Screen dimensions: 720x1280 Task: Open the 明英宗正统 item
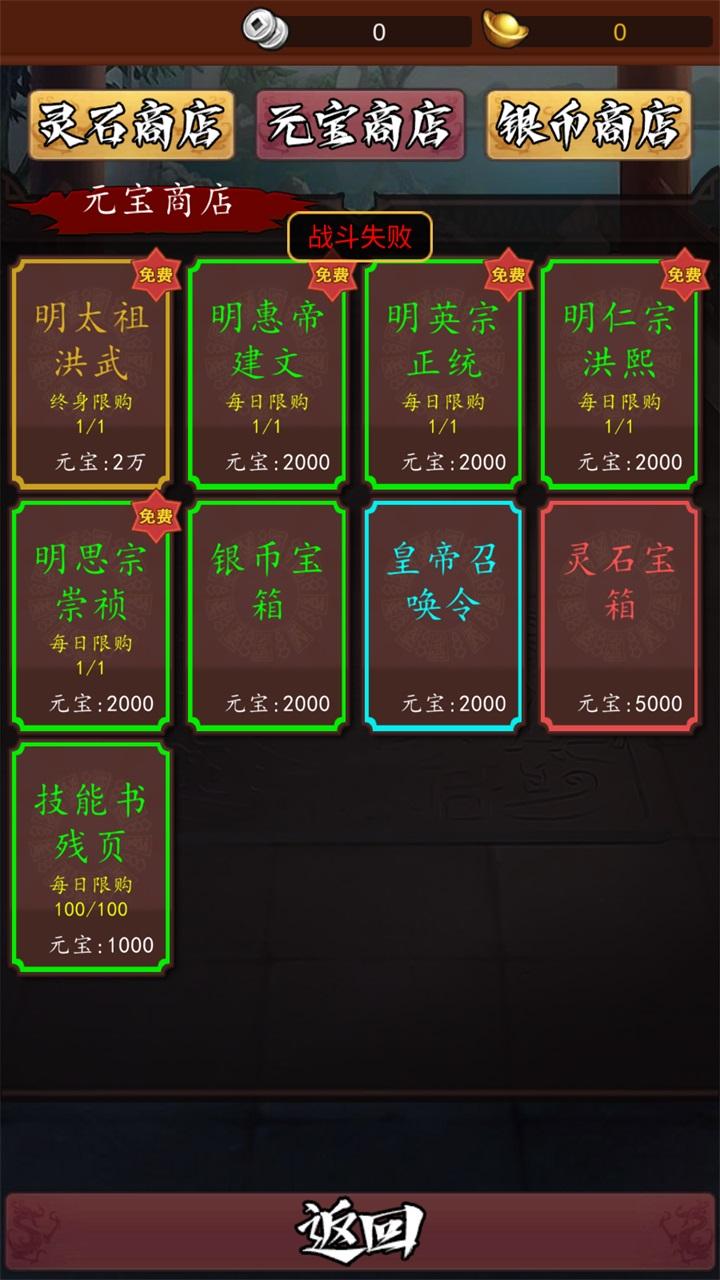[443, 374]
